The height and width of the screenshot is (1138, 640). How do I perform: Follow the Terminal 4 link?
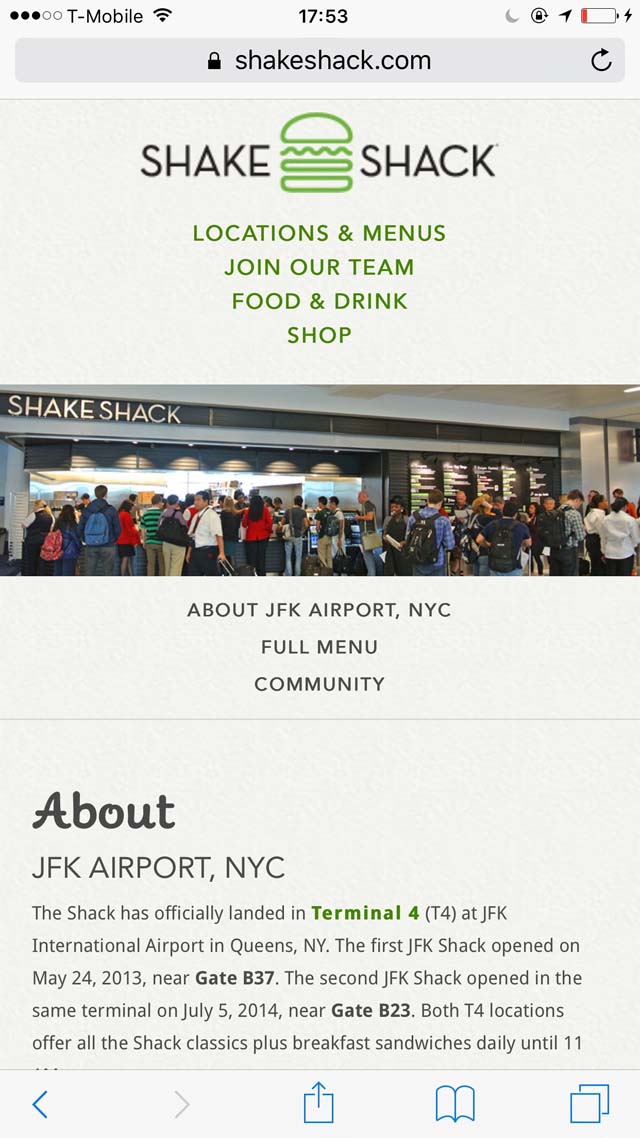click(x=365, y=913)
